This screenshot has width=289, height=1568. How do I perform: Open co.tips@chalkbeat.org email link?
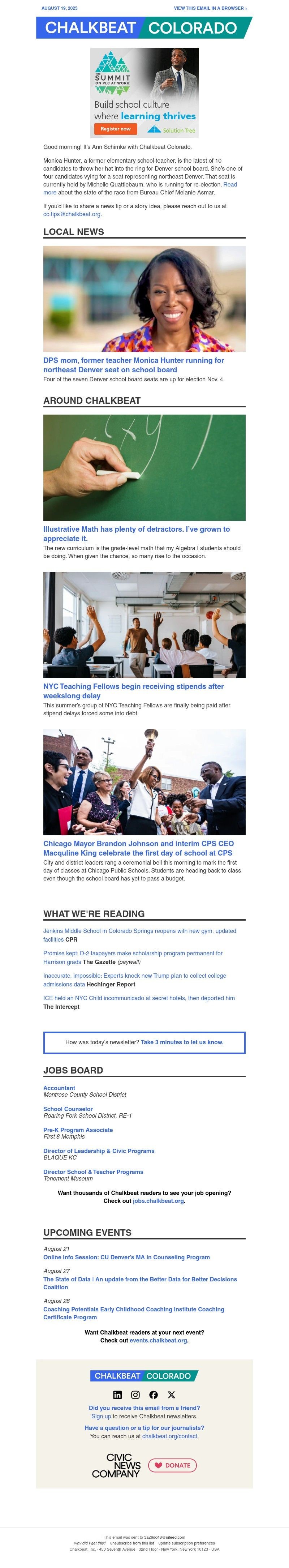[x=72, y=214]
